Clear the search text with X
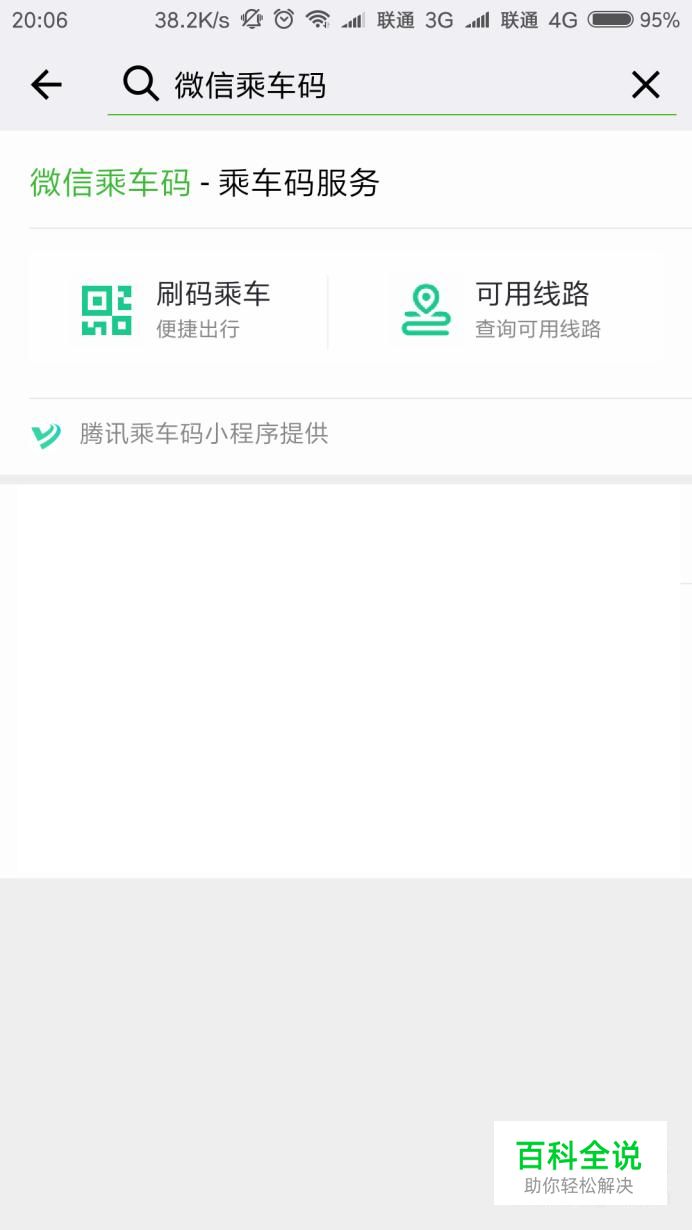Image resolution: width=692 pixels, height=1230 pixels. pos(646,86)
